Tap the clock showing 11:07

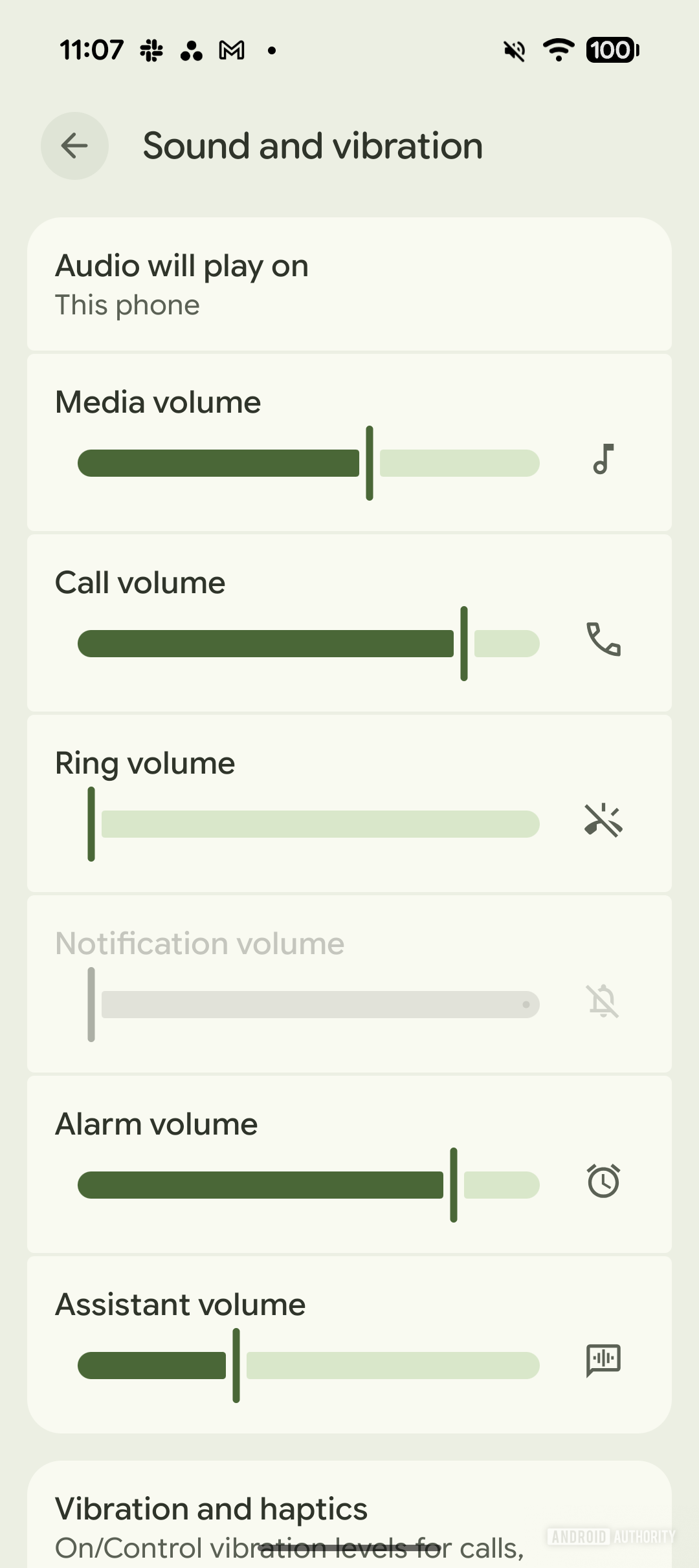[93, 49]
